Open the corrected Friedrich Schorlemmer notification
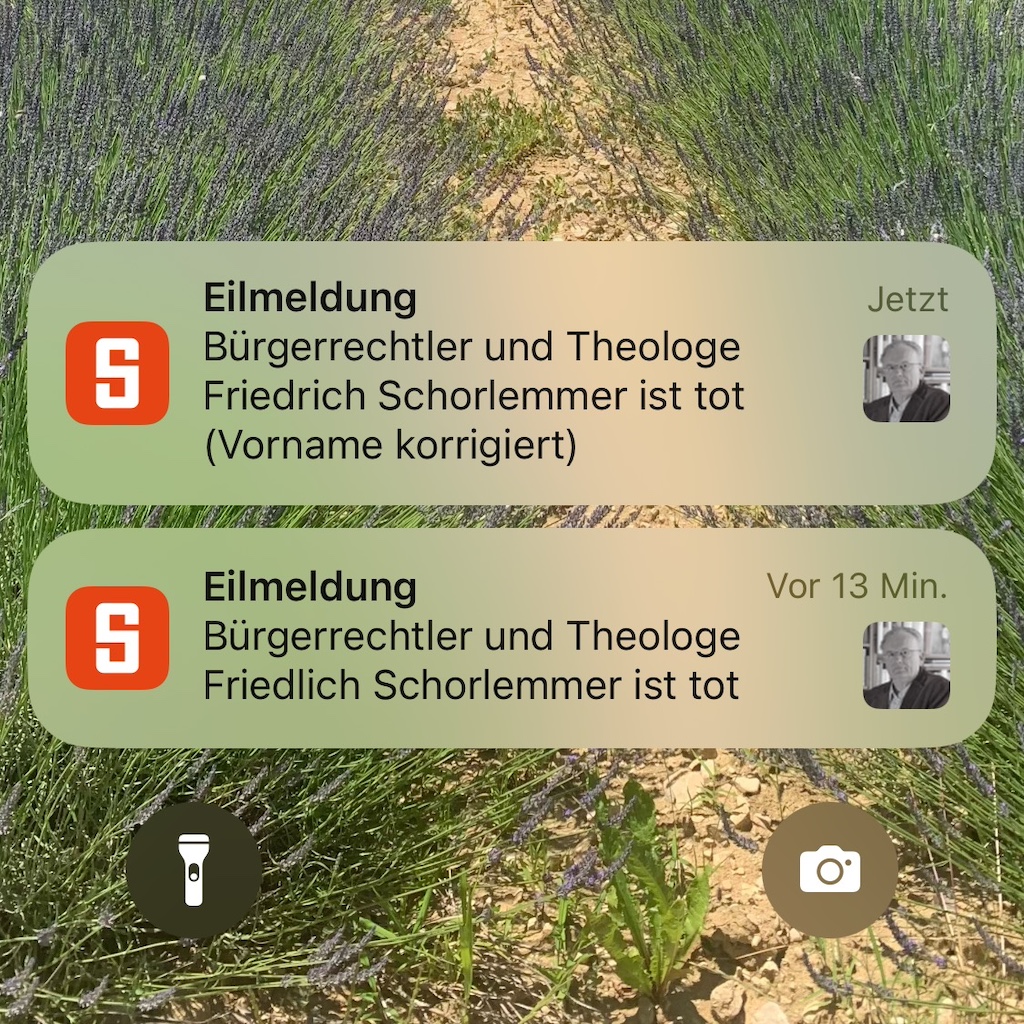Viewport: 1024px width, 1024px height. 510,372
